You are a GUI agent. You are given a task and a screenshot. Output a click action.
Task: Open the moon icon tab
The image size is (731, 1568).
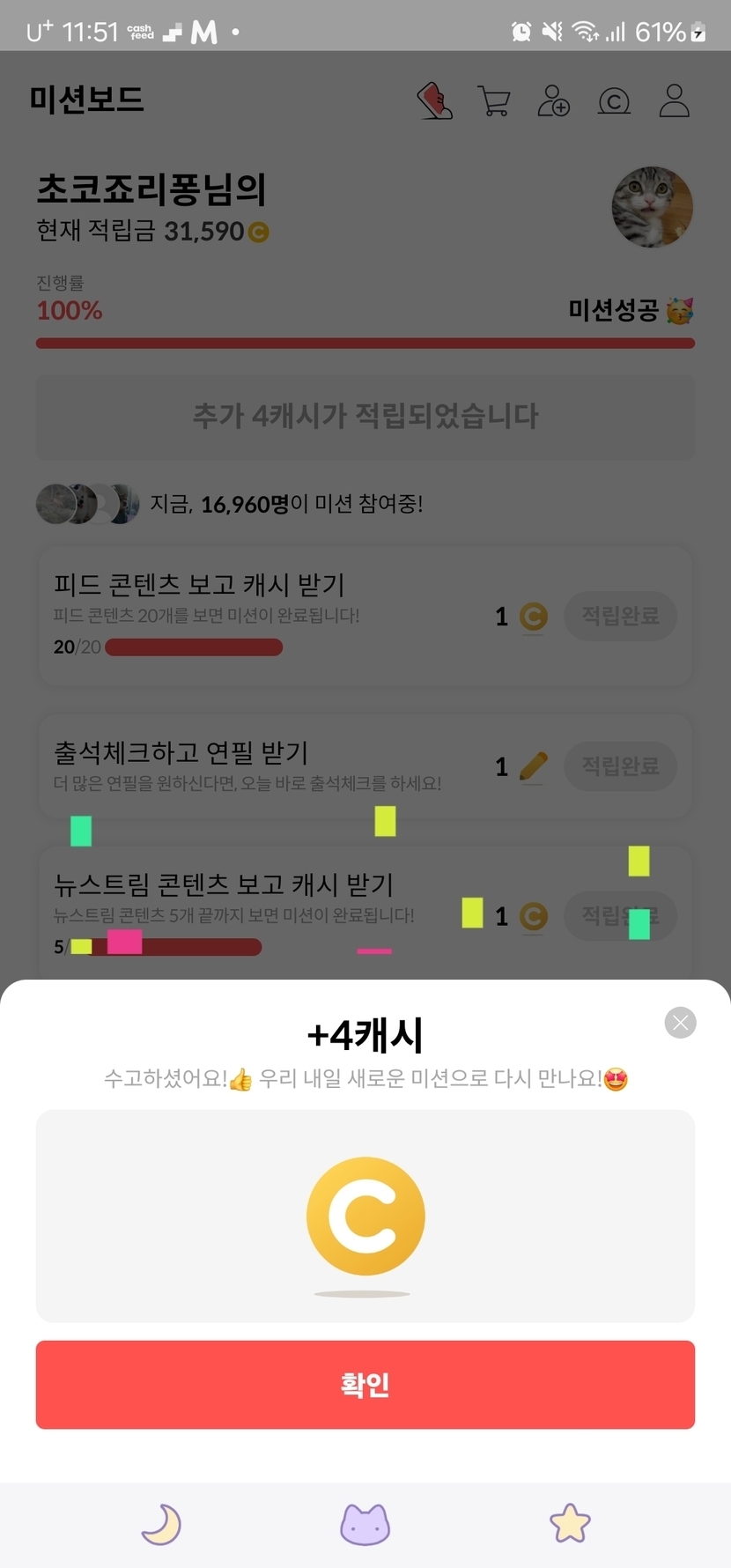[161, 1525]
